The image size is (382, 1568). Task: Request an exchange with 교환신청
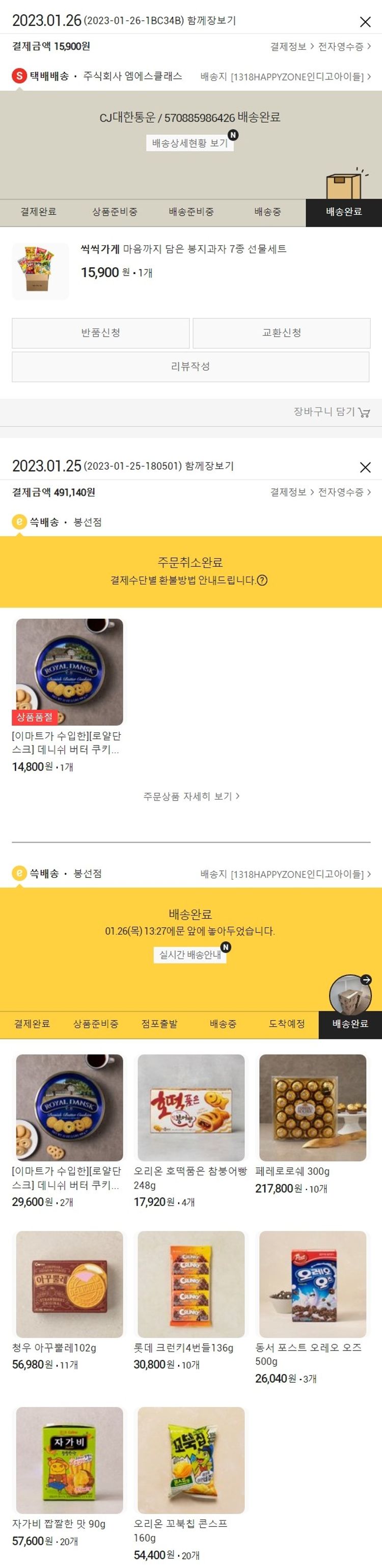click(281, 333)
